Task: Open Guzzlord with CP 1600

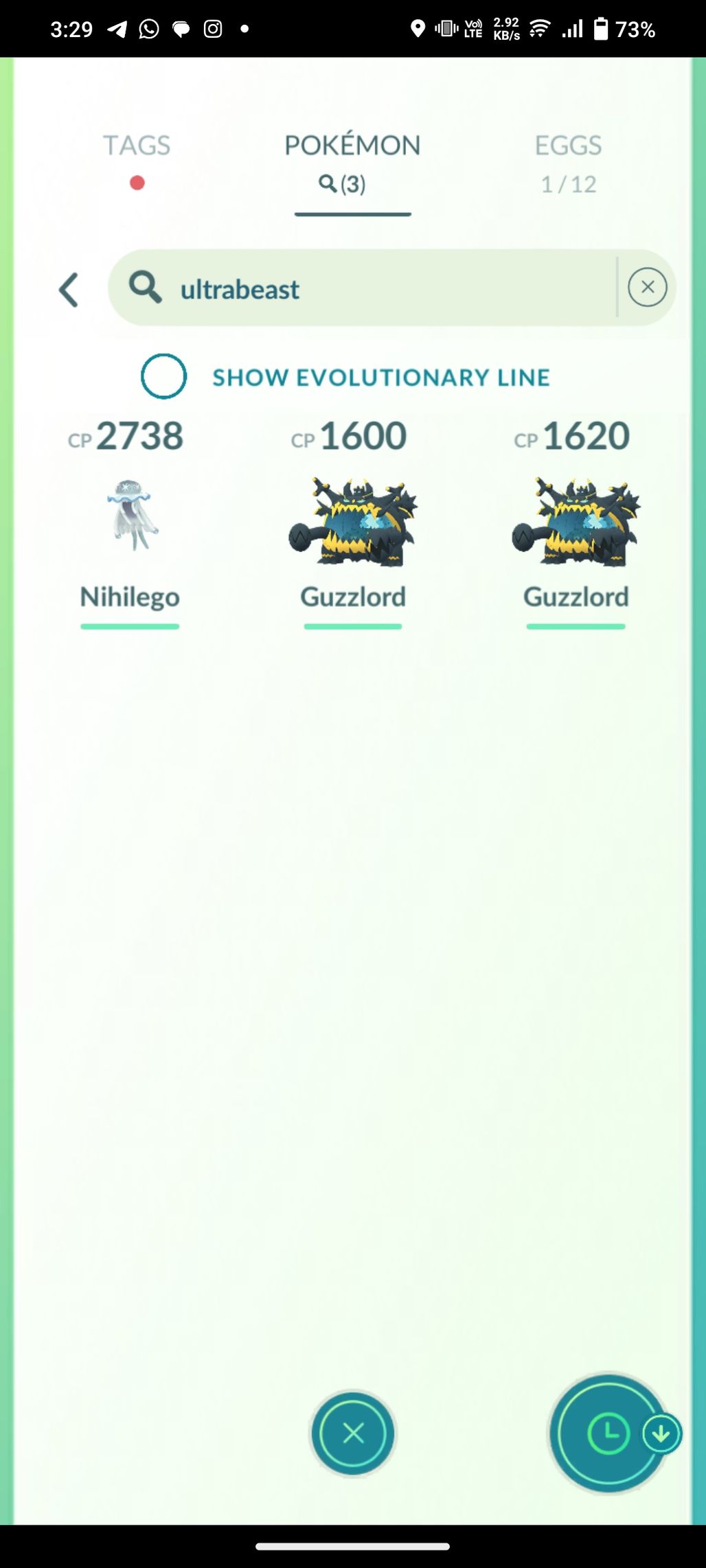Action: pos(353,523)
